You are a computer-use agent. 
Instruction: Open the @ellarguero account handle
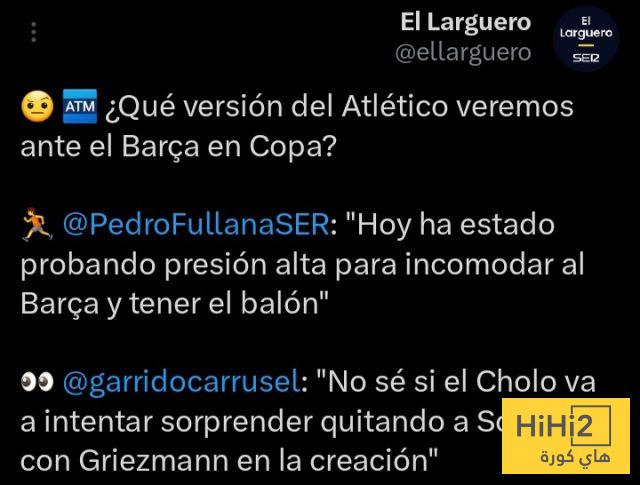pos(464,53)
